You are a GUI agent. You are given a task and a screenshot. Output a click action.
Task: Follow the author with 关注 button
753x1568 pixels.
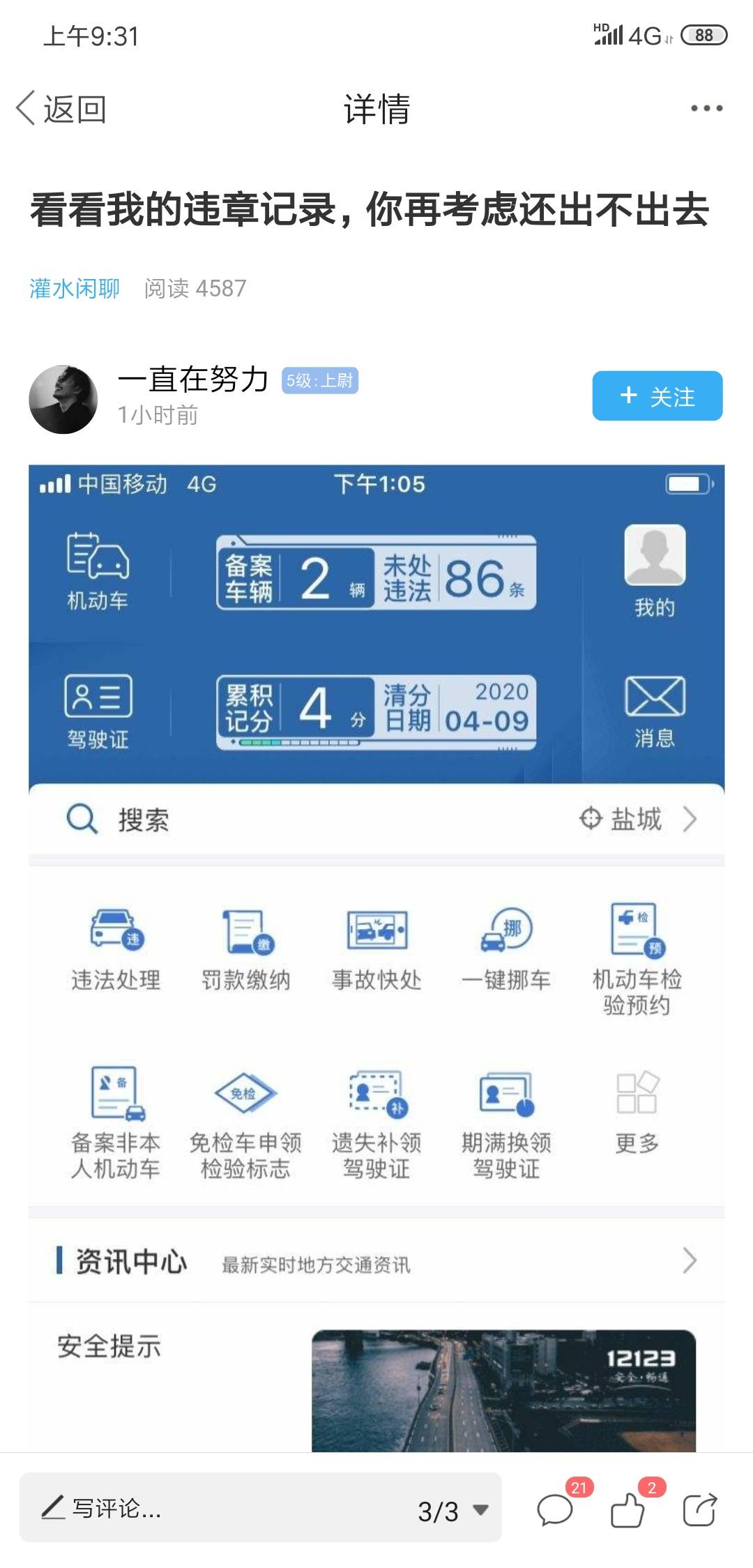(657, 395)
